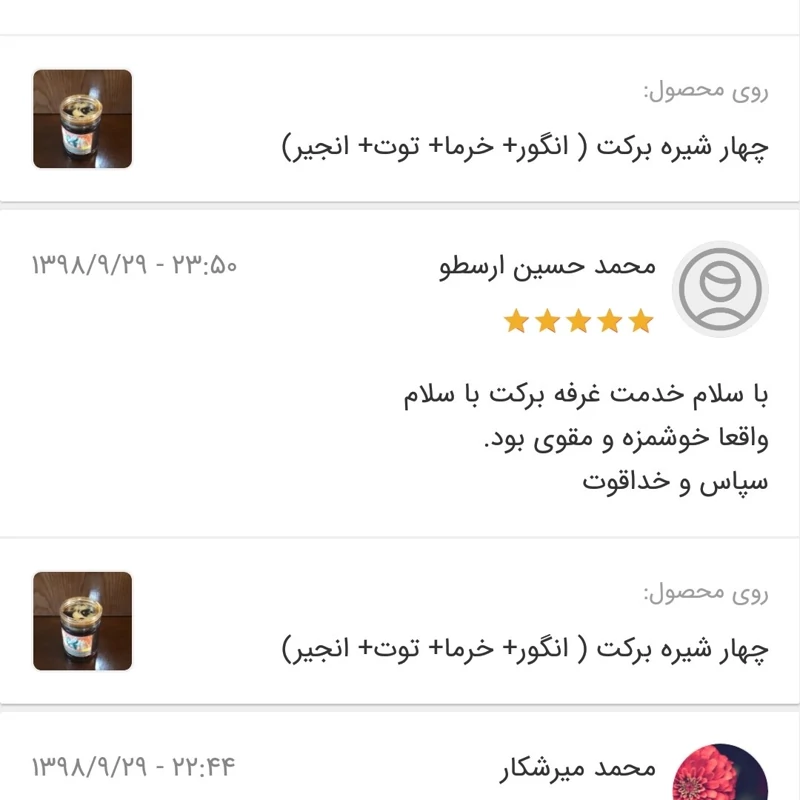Screen dimensions: 800x800
Task: Open the چهار شیره برکت product below محمد حسین ارسطو's review
Action: (x=525, y=649)
